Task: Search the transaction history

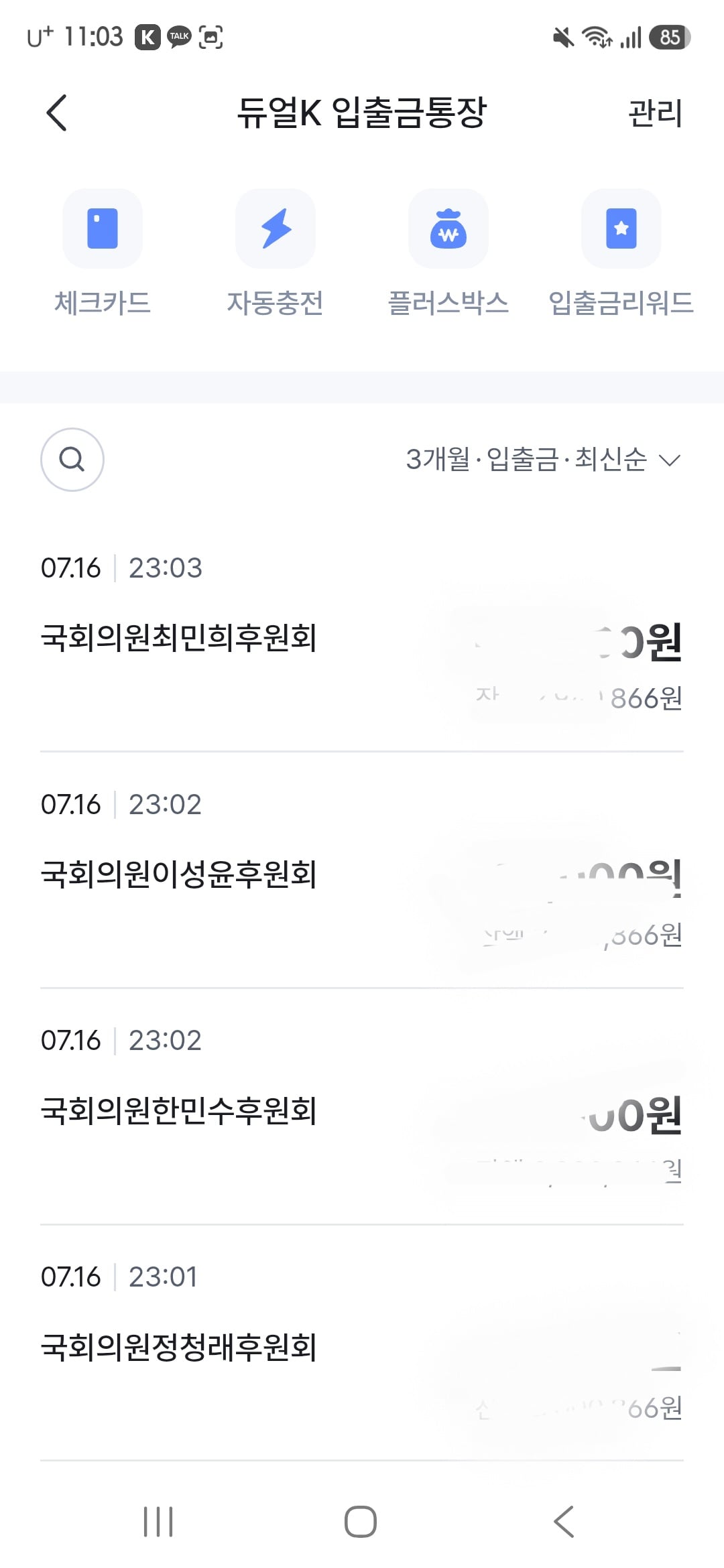Action: click(x=72, y=460)
